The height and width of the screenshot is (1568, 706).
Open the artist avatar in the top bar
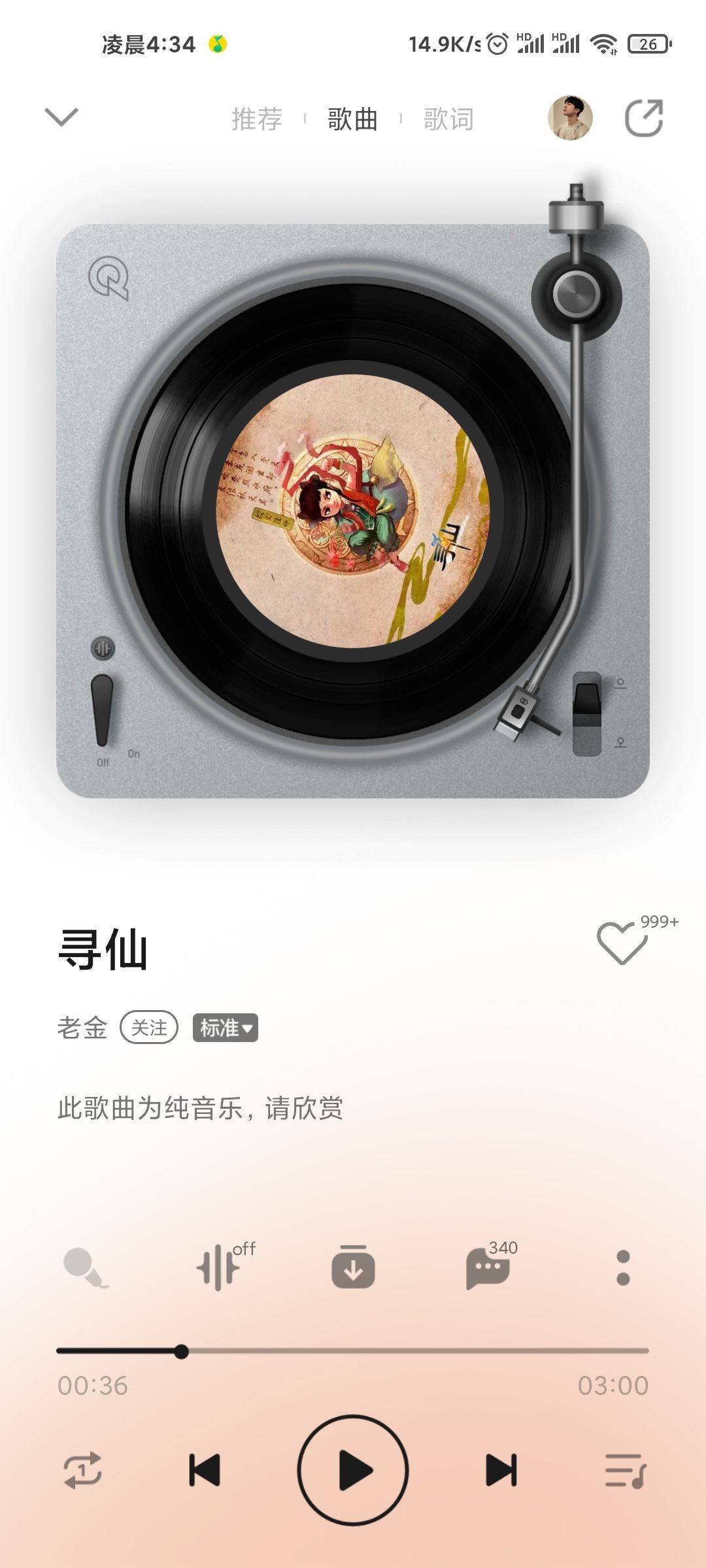pyautogui.click(x=570, y=118)
